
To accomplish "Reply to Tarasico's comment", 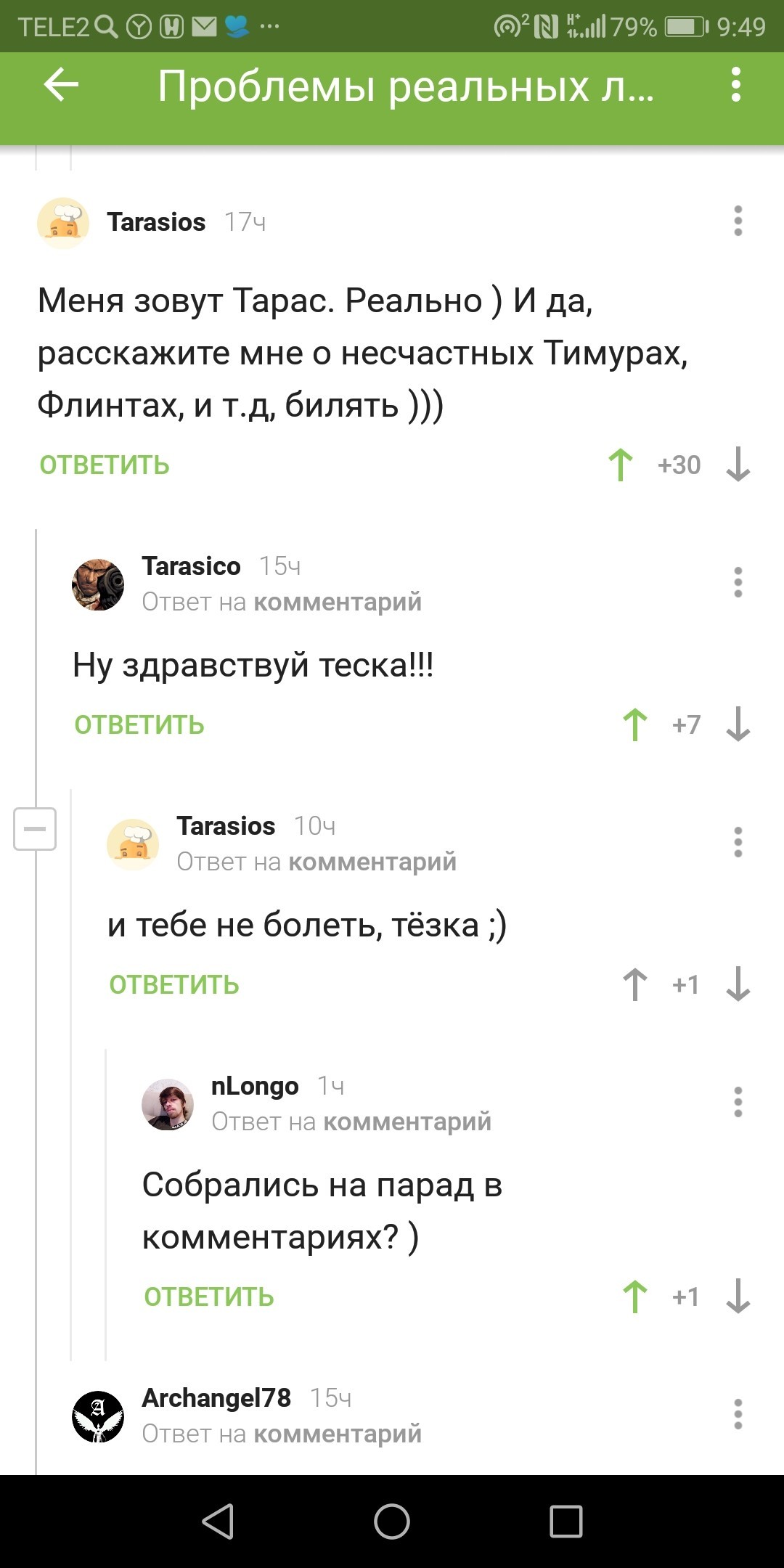I will click(139, 724).
